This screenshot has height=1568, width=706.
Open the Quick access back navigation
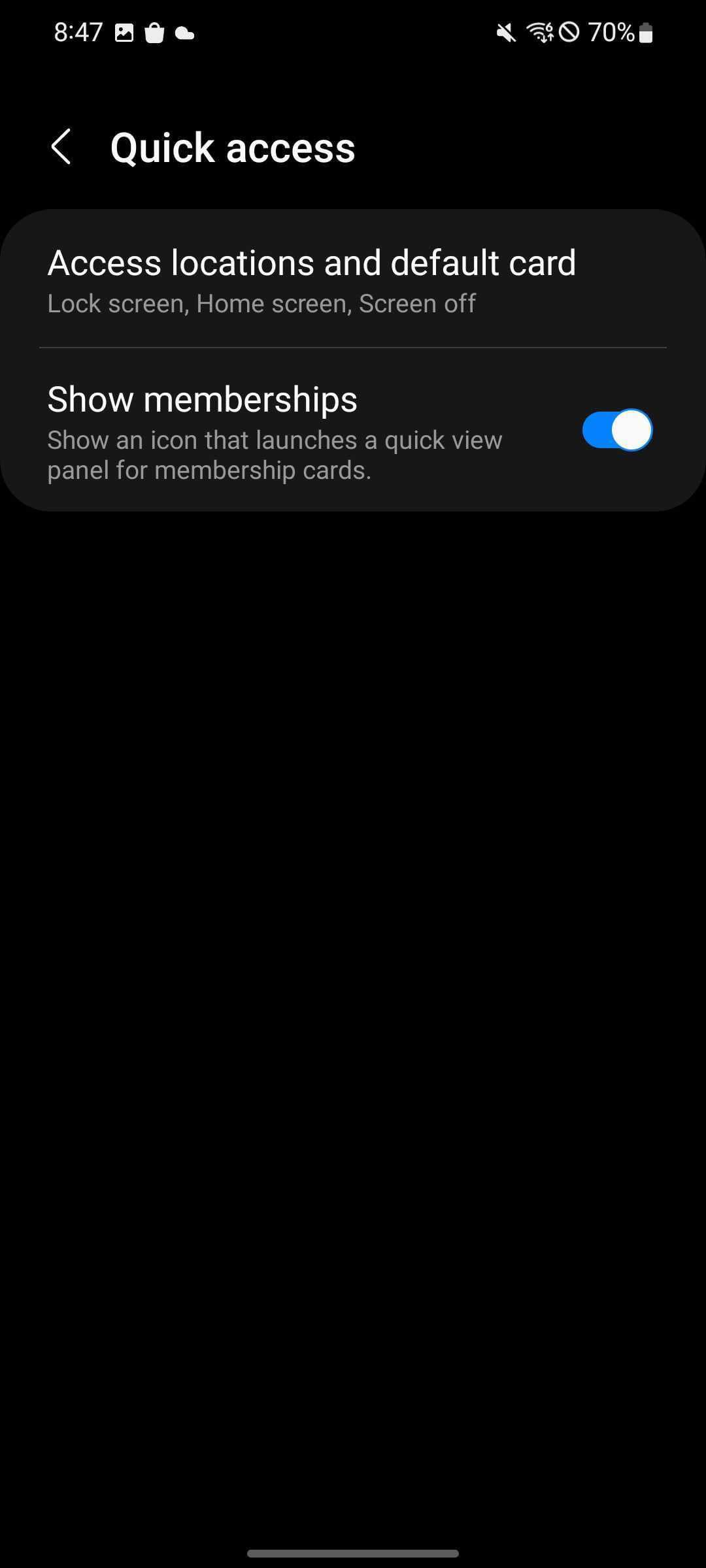pos(62,146)
